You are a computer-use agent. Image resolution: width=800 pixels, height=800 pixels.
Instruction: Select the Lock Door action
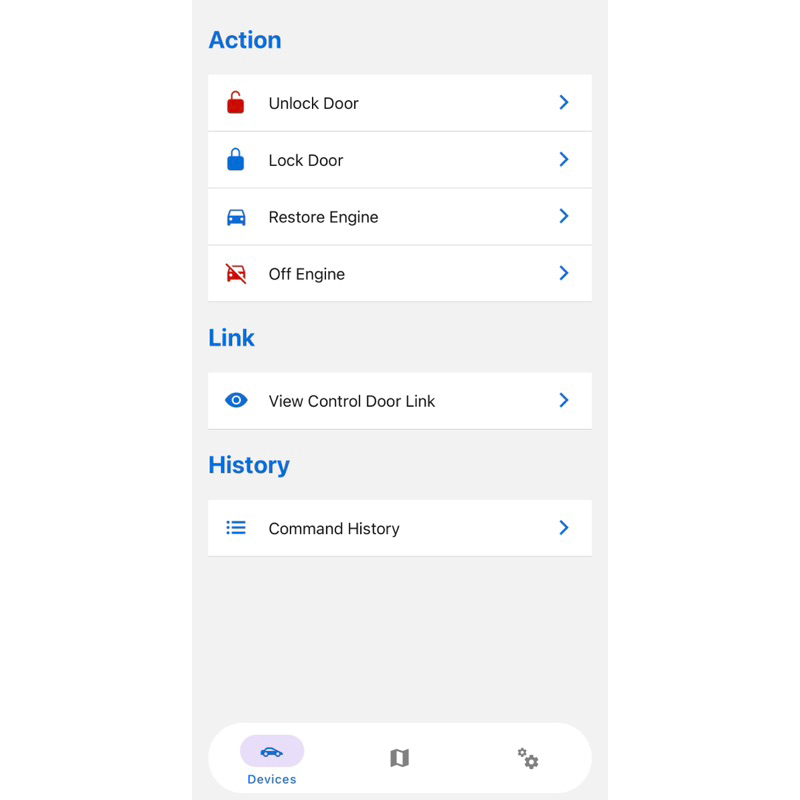pyautogui.click(x=399, y=160)
